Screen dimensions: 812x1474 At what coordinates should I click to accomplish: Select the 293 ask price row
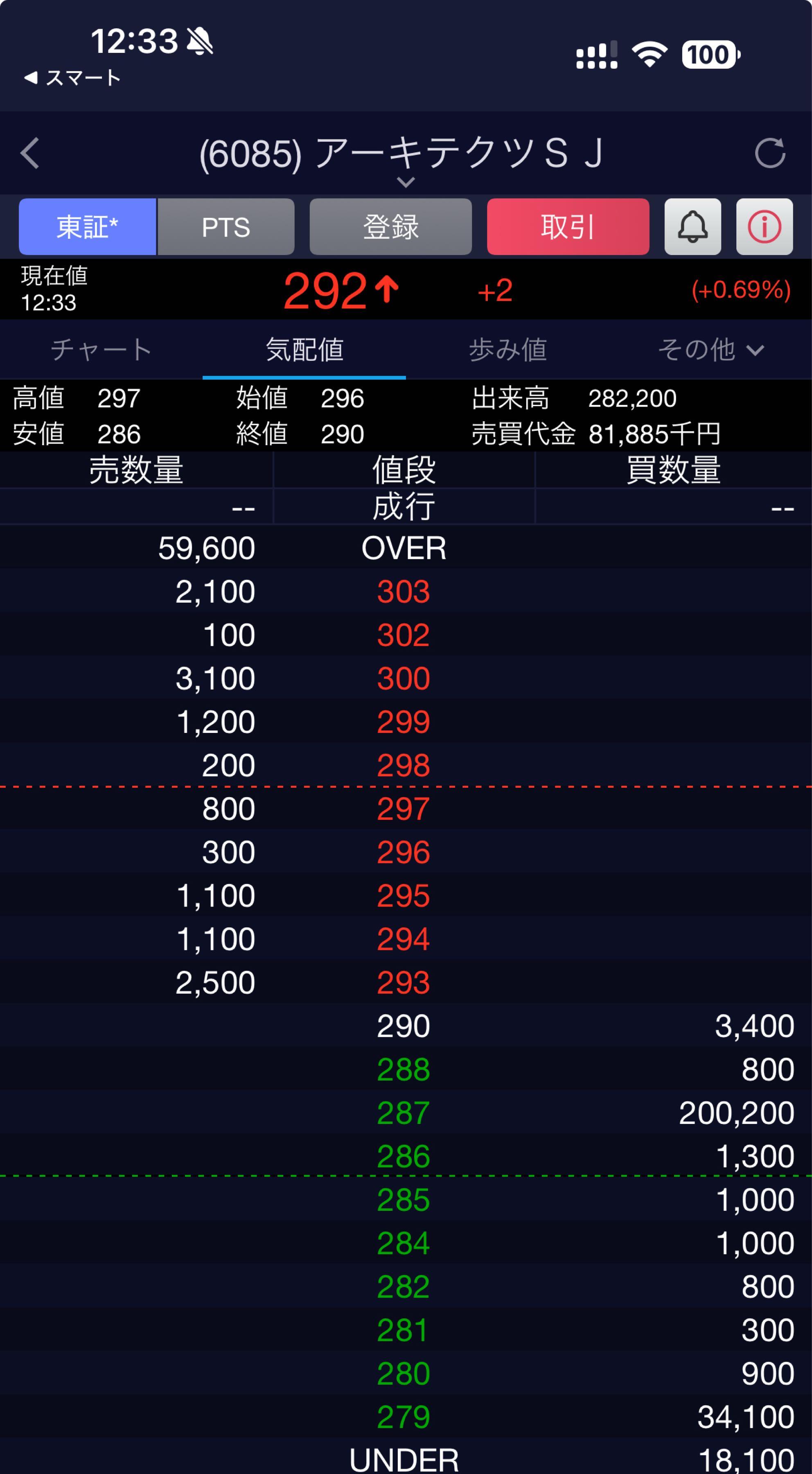[403, 983]
